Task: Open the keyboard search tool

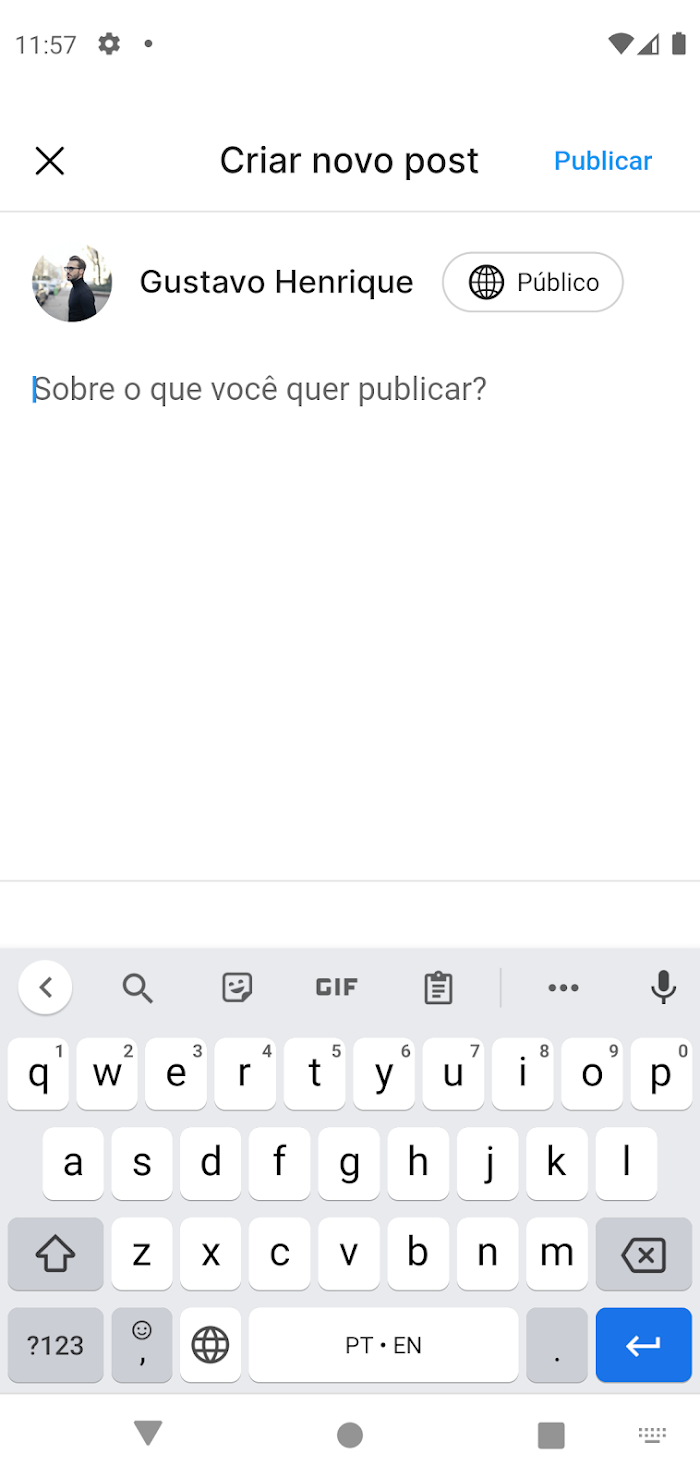Action: (x=137, y=987)
